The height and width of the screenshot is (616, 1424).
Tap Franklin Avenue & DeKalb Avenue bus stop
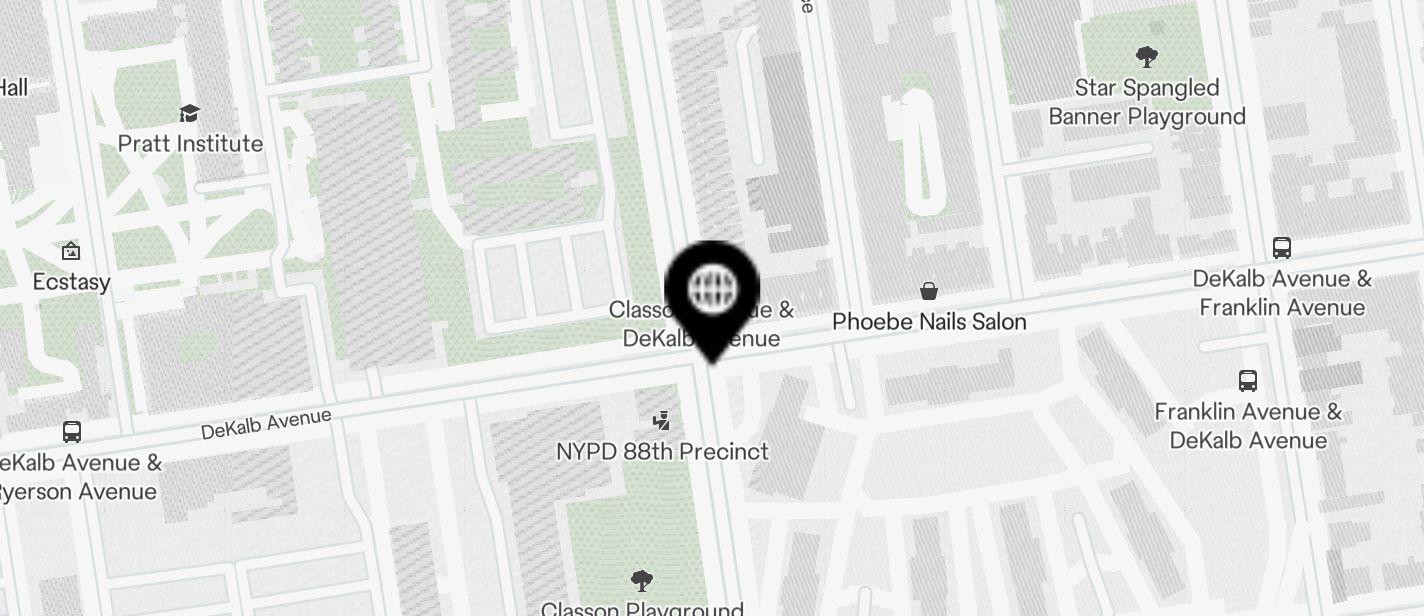tap(1247, 381)
